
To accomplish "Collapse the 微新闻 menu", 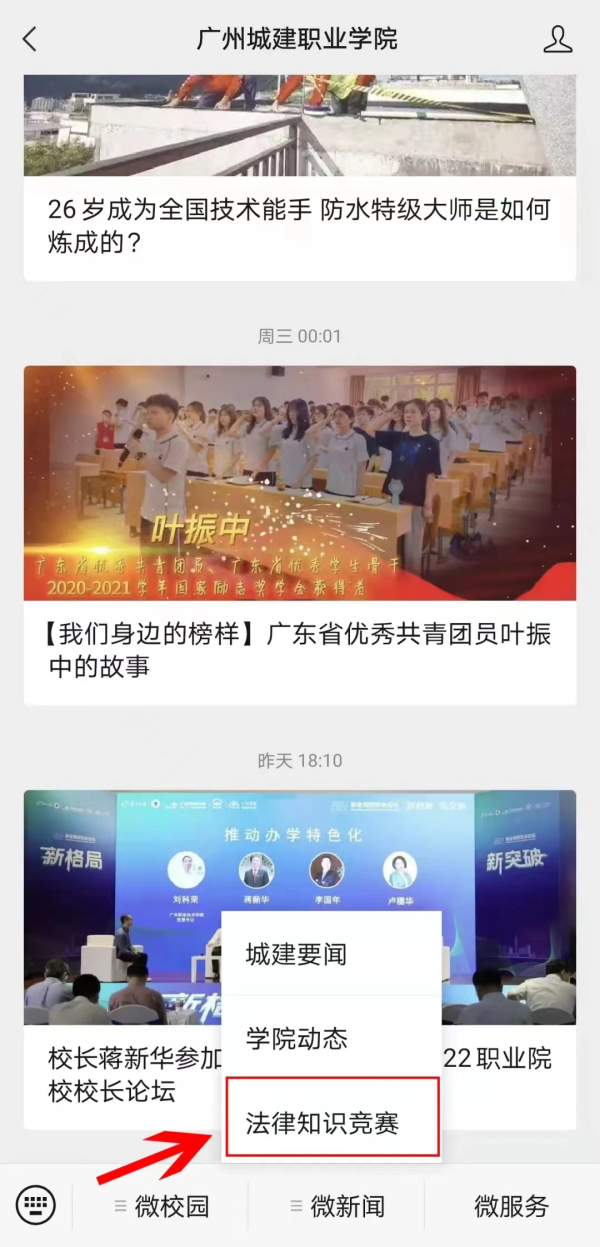I will click(337, 1206).
